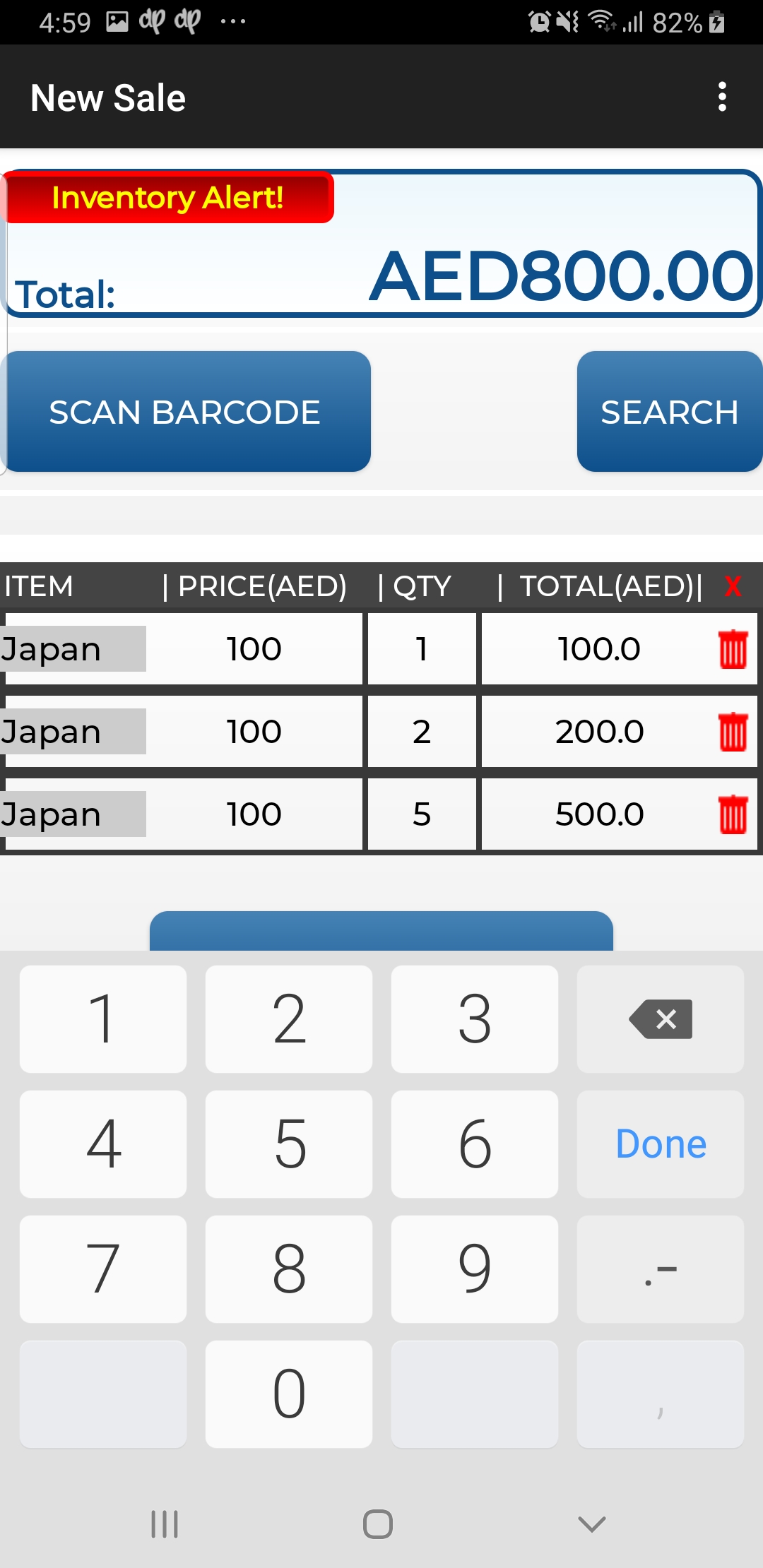Delete the Japan row totaling 500.0
Image resolution: width=763 pixels, height=1568 pixels.
733,814
